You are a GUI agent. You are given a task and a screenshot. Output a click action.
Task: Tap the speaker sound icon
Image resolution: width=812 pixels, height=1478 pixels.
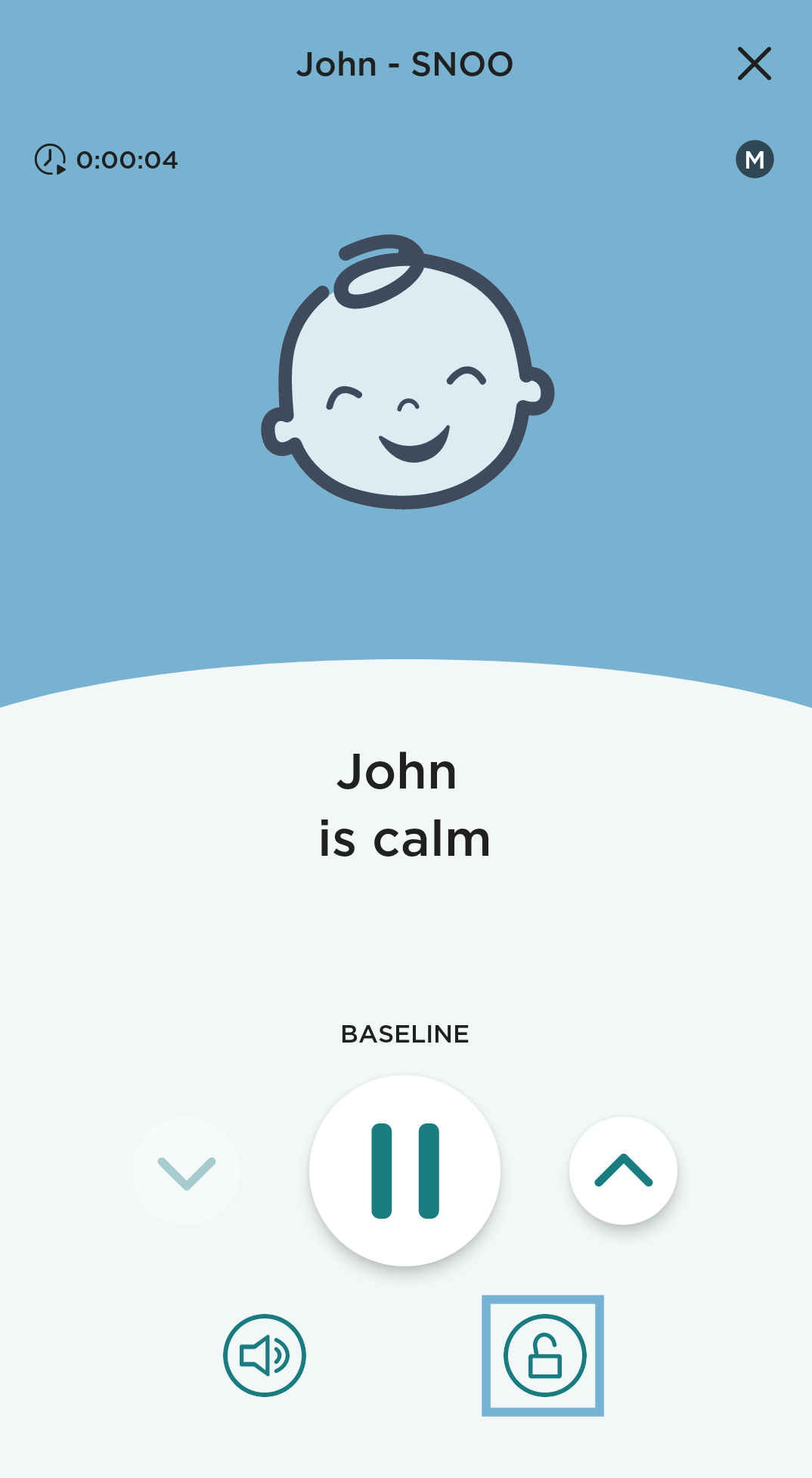click(x=265, y=1356)
